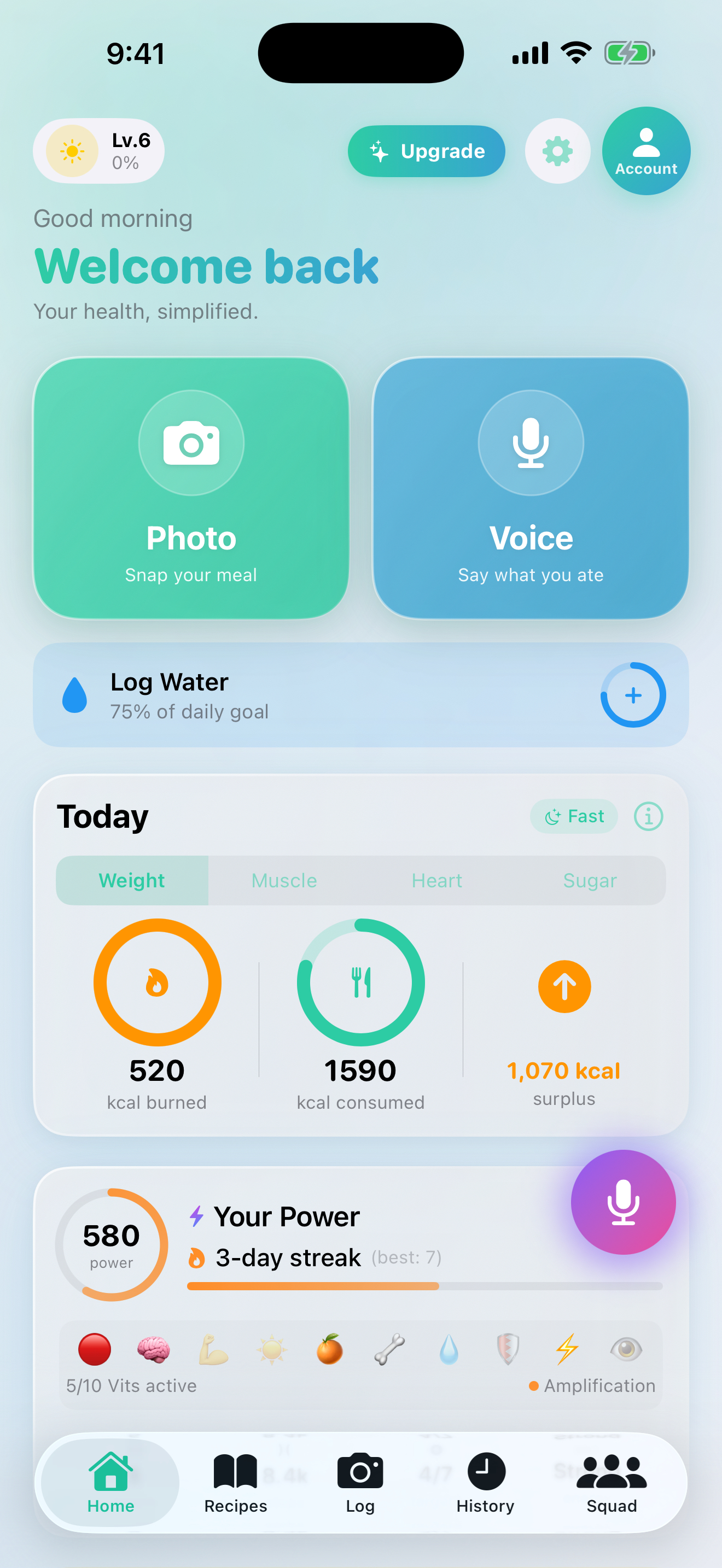Open the floating purple microphone assistant

pyautogui.click(x=624, y=1202)
